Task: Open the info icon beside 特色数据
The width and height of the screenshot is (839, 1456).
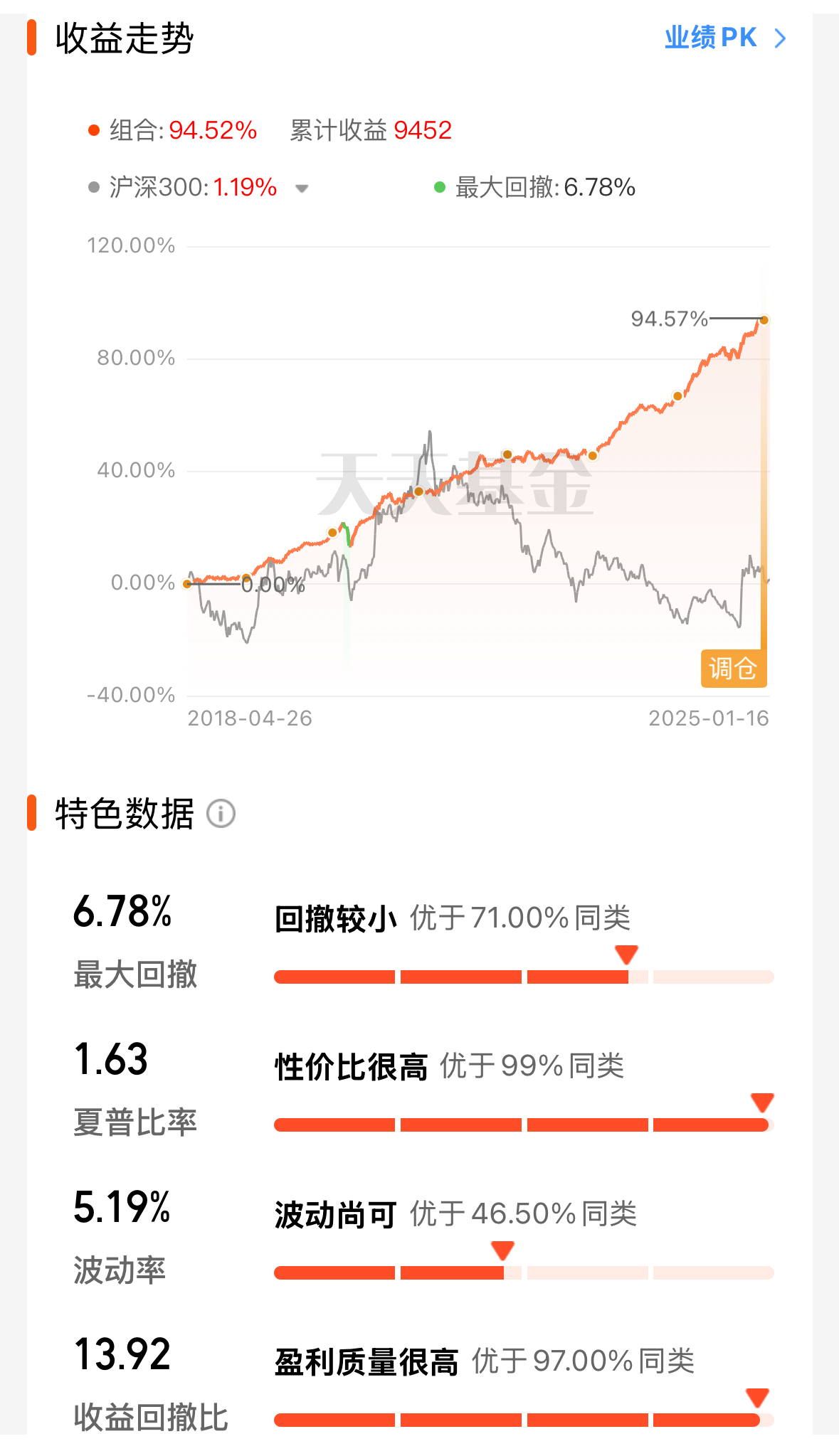Action: [221, 814]
